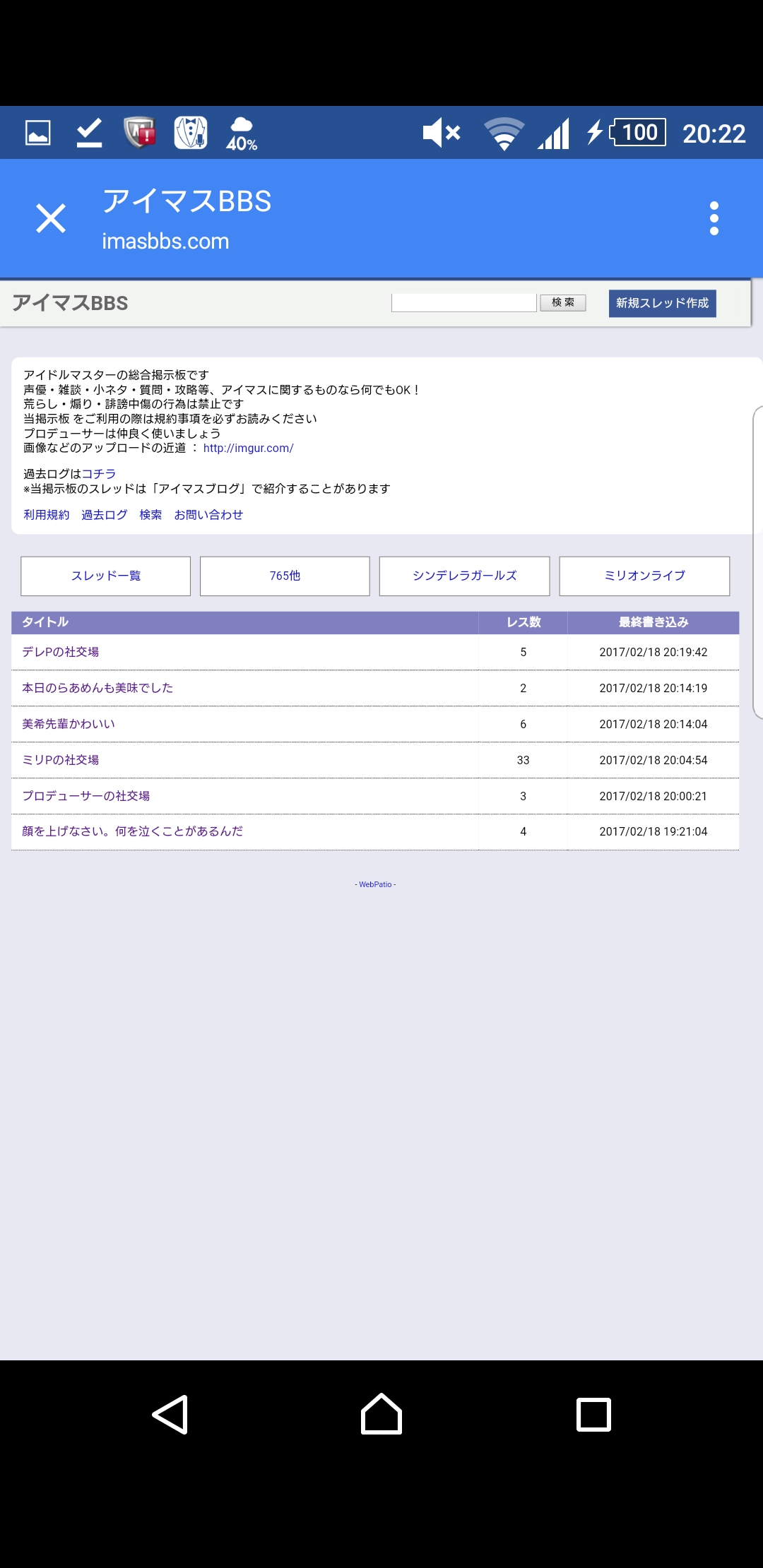
Task: Open the コチラ past log link
Action: coord(99,474)
